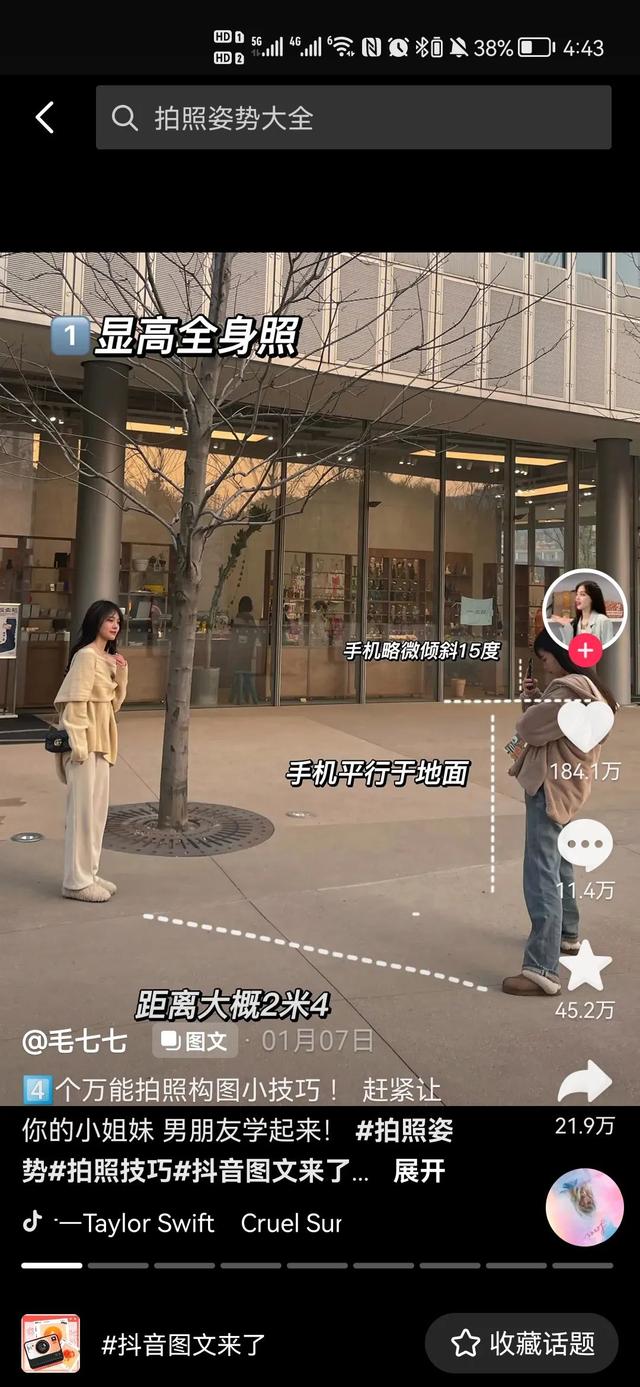
Task: Open the #抖音图文来了 topic
Action: (183, 1344)
